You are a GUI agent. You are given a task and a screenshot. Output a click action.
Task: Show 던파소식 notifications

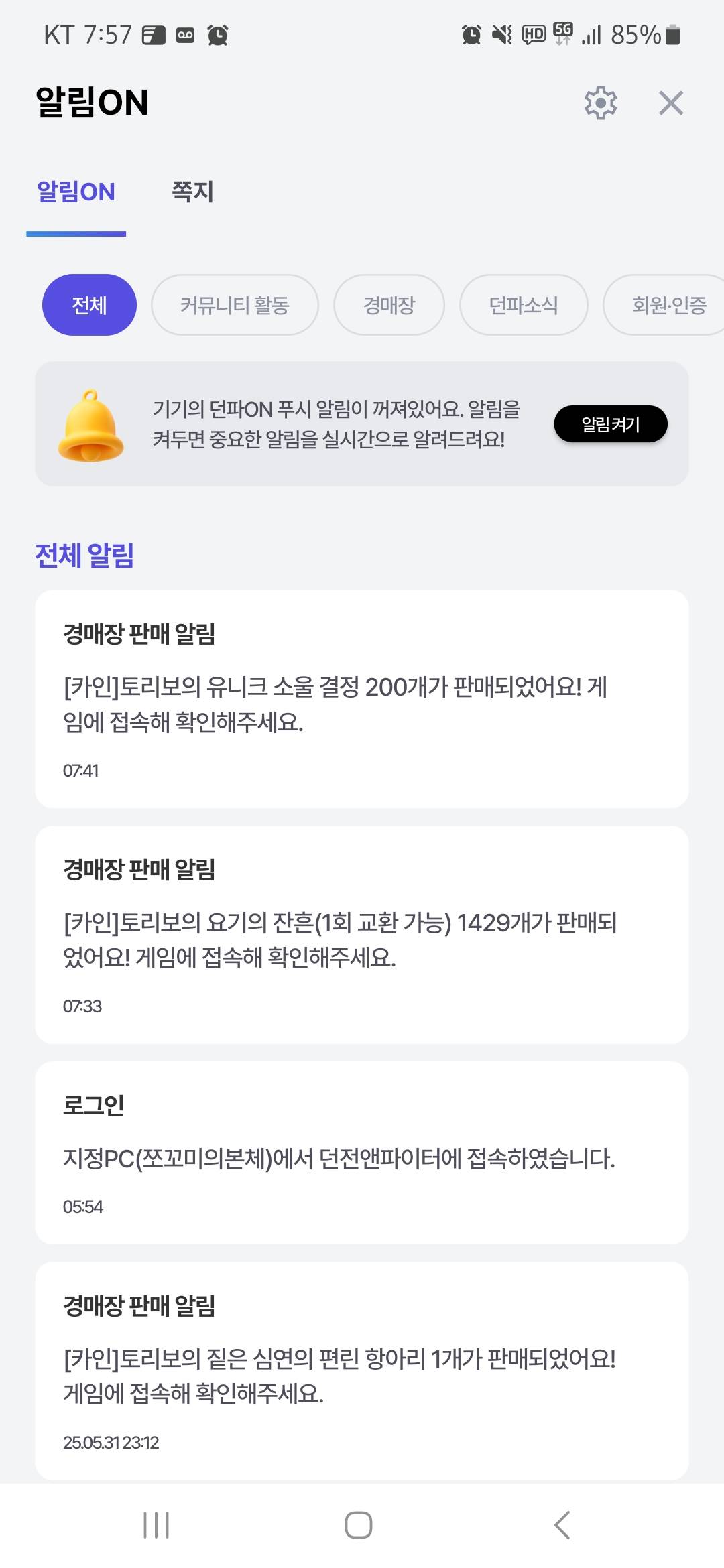click(524, 305)
